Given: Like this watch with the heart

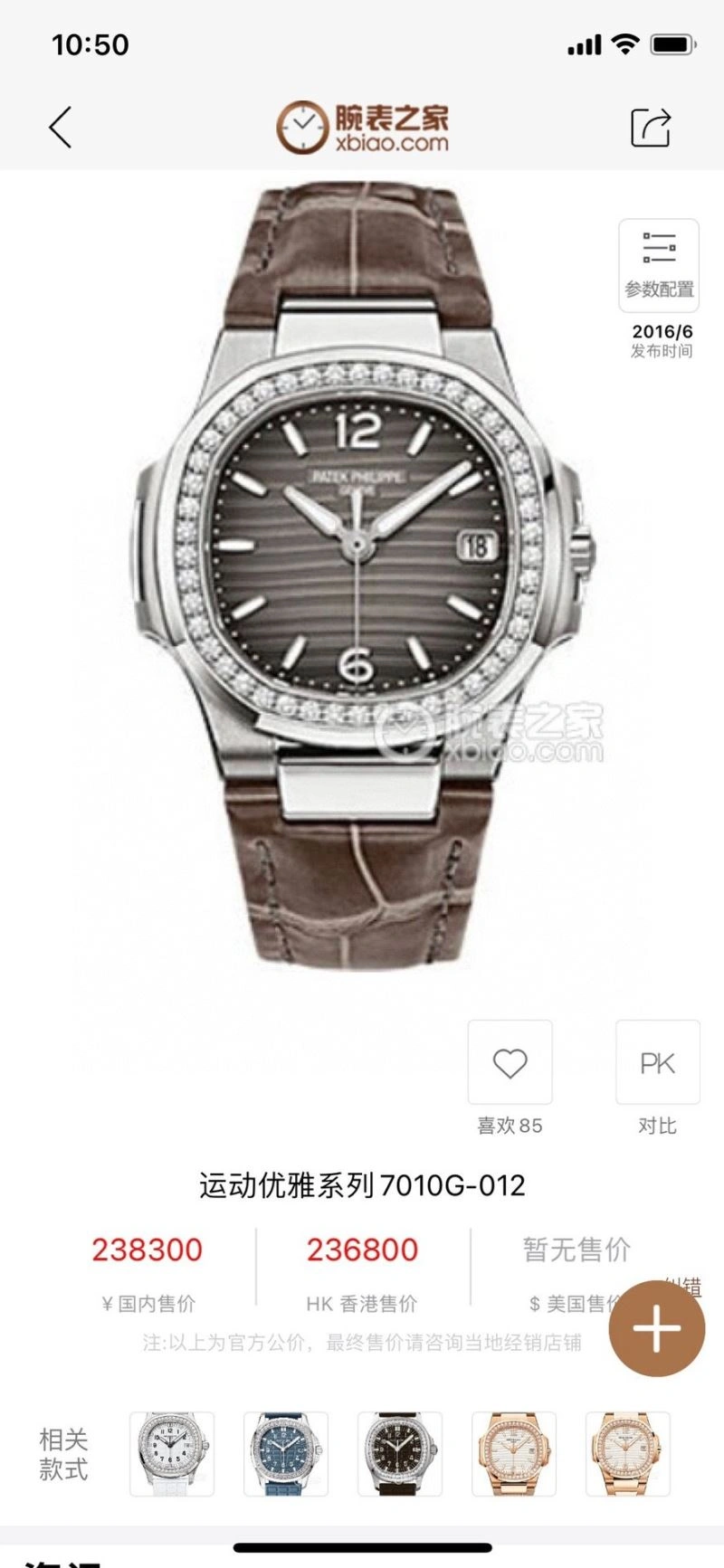Looking at the screenshot, I should pyautogui.click(x=510, y=1062).
